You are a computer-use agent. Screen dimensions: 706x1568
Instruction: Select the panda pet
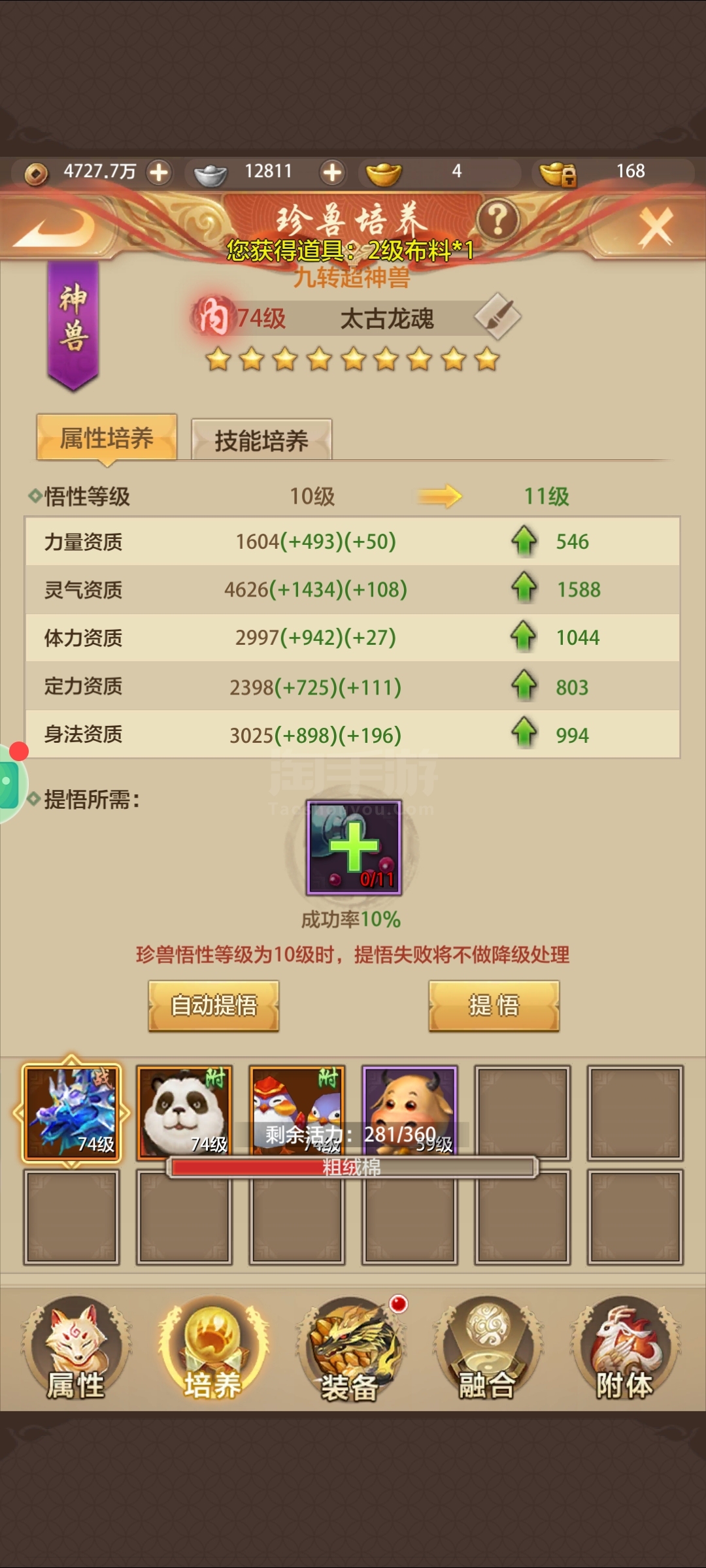point(184,1111)
